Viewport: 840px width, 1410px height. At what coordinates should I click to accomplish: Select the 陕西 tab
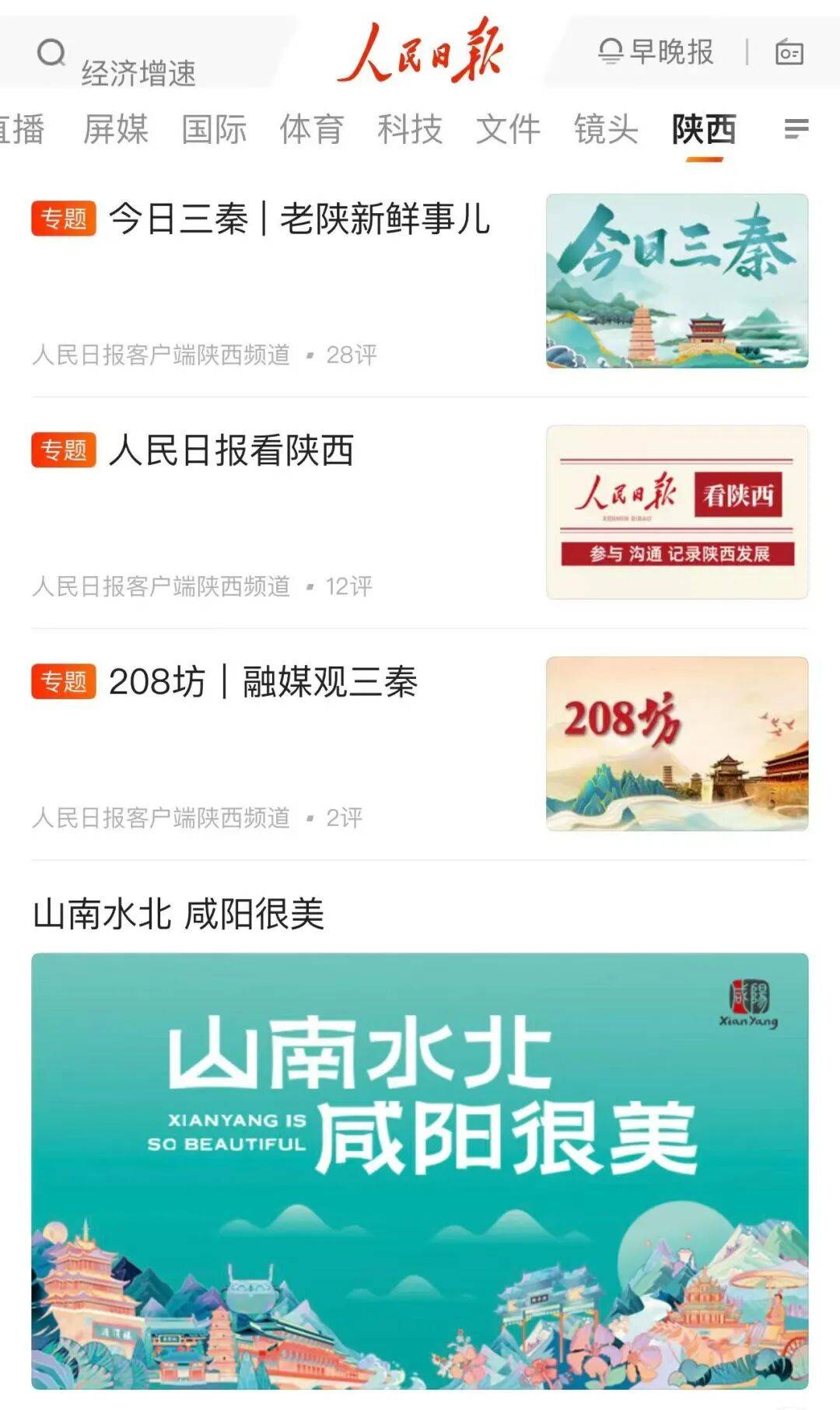[x=704, y=129]
